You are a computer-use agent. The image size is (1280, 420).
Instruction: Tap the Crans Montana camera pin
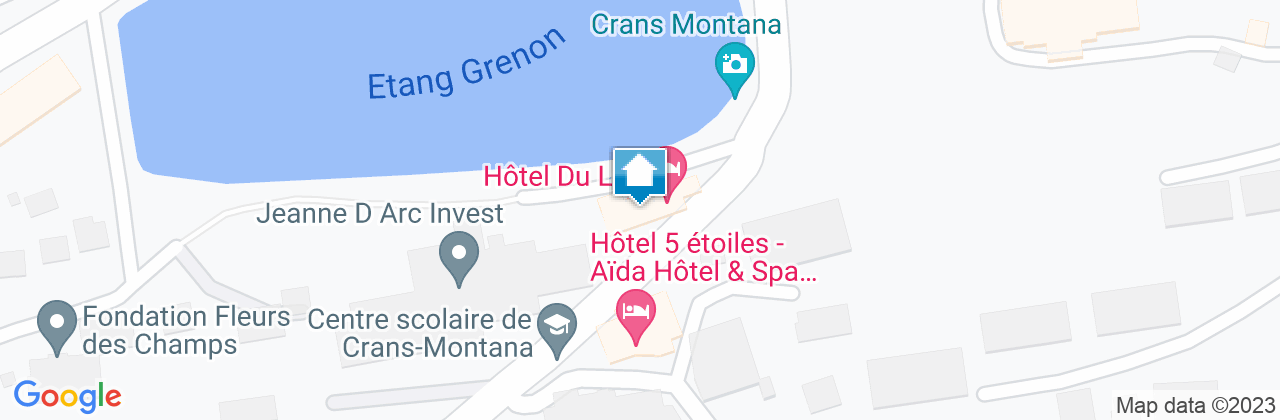click(735, 67)
